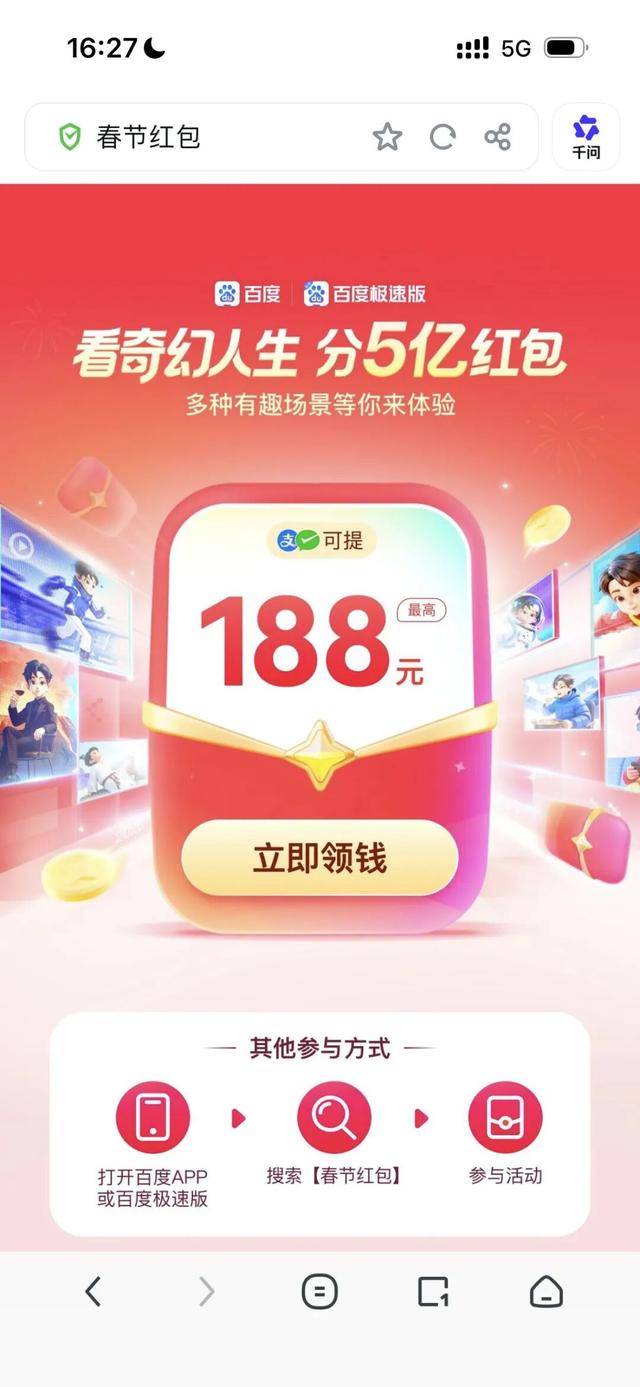Open the 千问 assistant
Image resolution: width=640 pixels, height=1387 pixels.
[586, 137]
